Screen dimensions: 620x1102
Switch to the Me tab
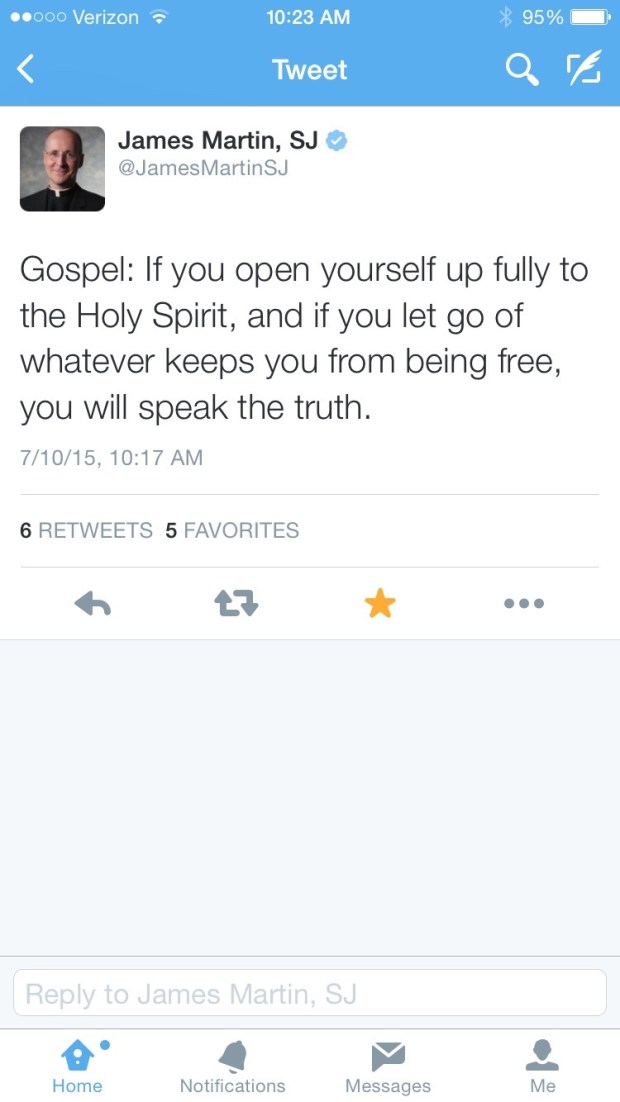[x=543, y=1066]
